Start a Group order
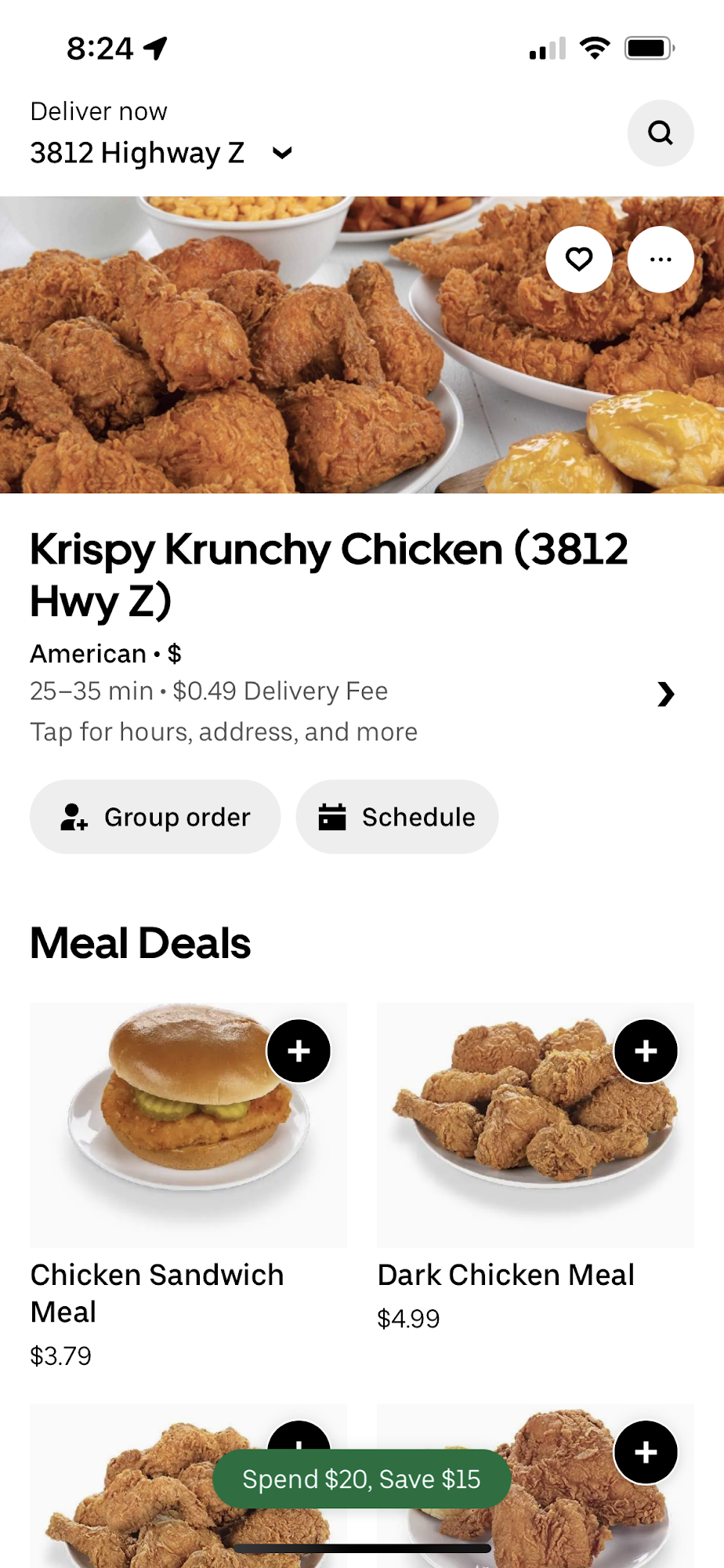Image resolution: width=724 pixels, height=1568 pixels. [155, 817]
